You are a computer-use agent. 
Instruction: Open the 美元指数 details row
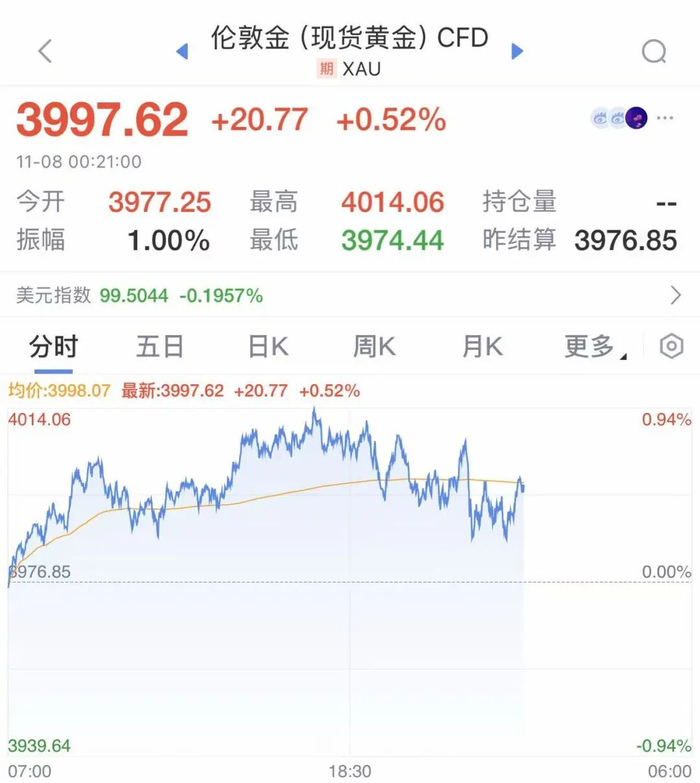(350, 295)
